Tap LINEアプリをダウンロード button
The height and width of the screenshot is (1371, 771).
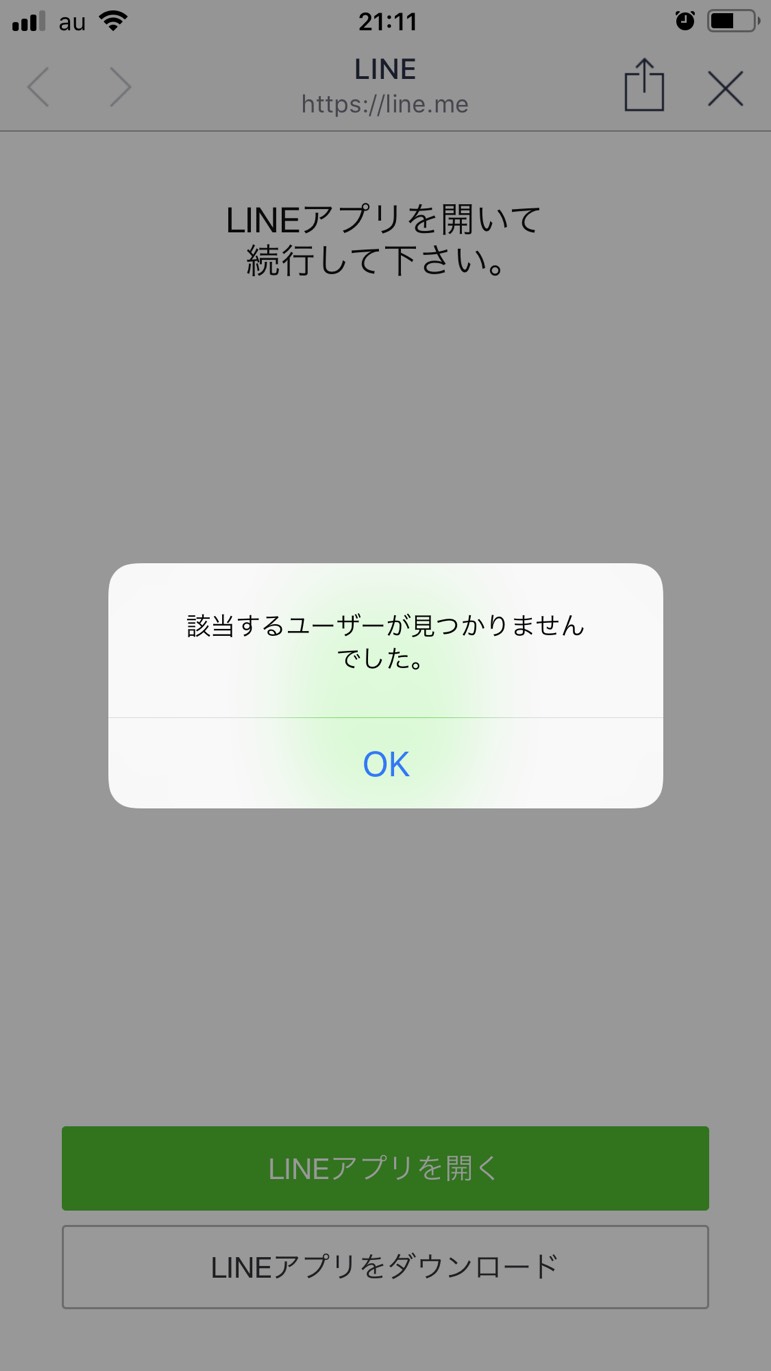pos(385,1267)
